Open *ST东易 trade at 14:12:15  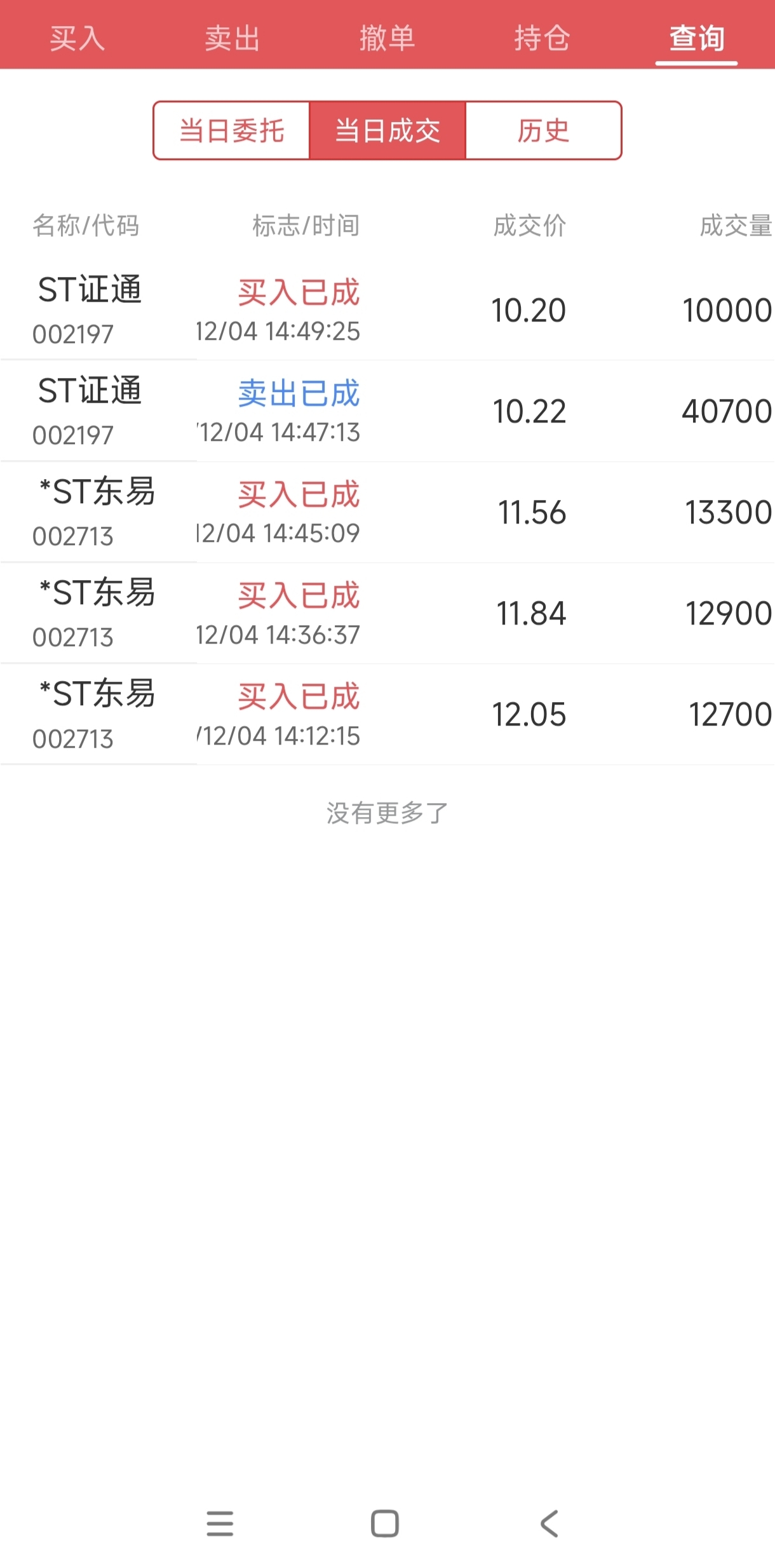387,715
